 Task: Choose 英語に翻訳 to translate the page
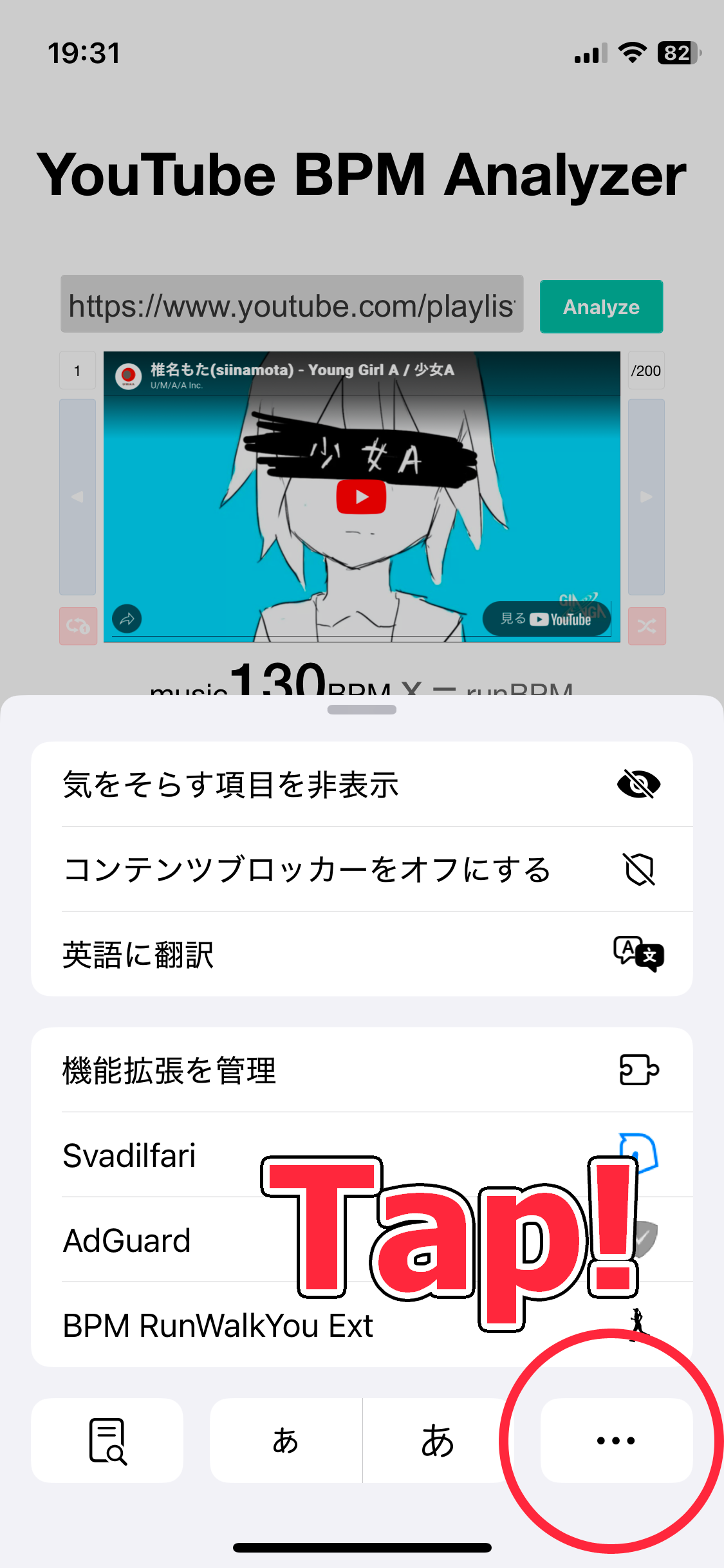click(360, 954)
